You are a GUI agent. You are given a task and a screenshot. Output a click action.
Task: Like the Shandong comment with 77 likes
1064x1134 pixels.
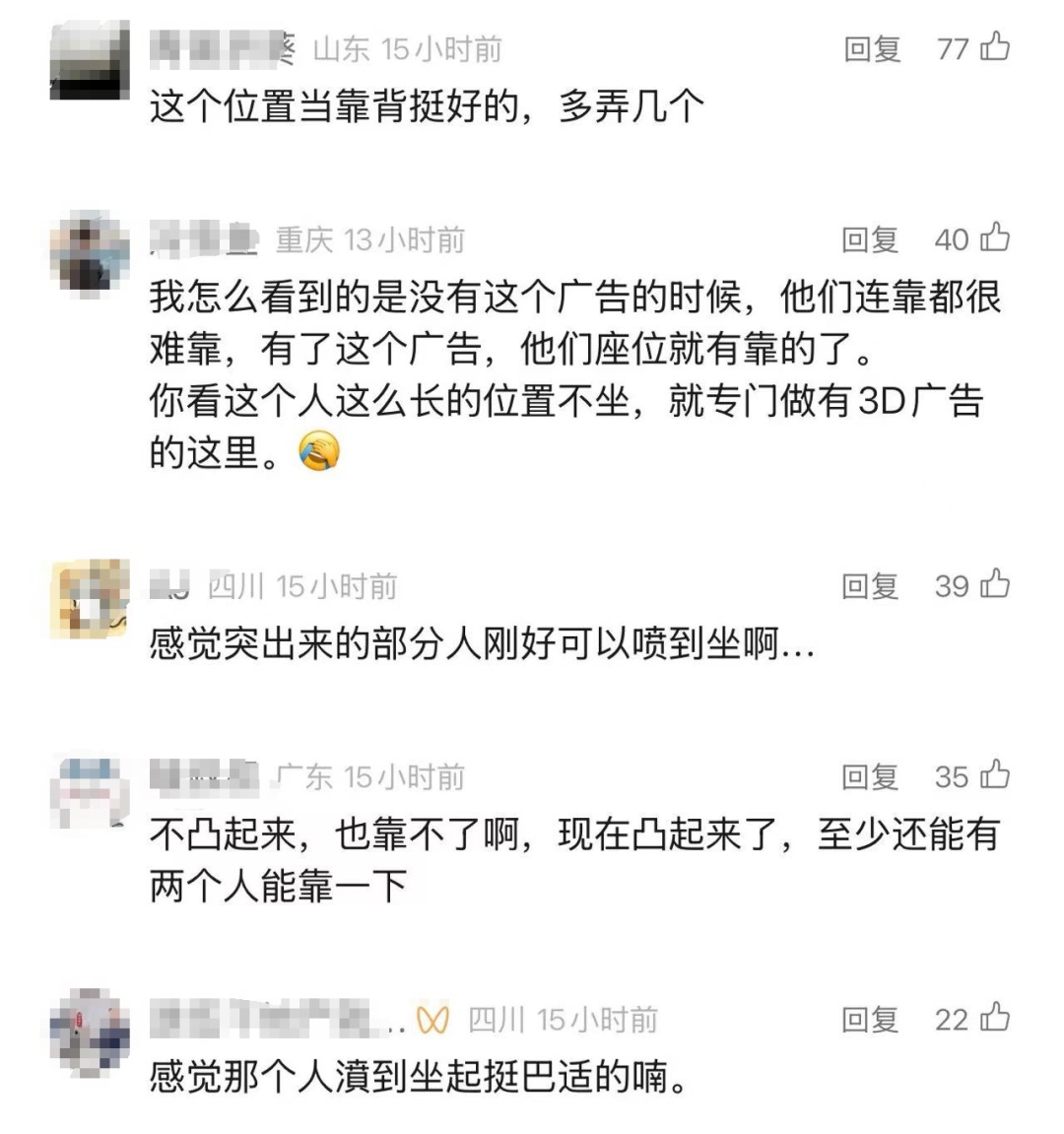coord(994,45)
